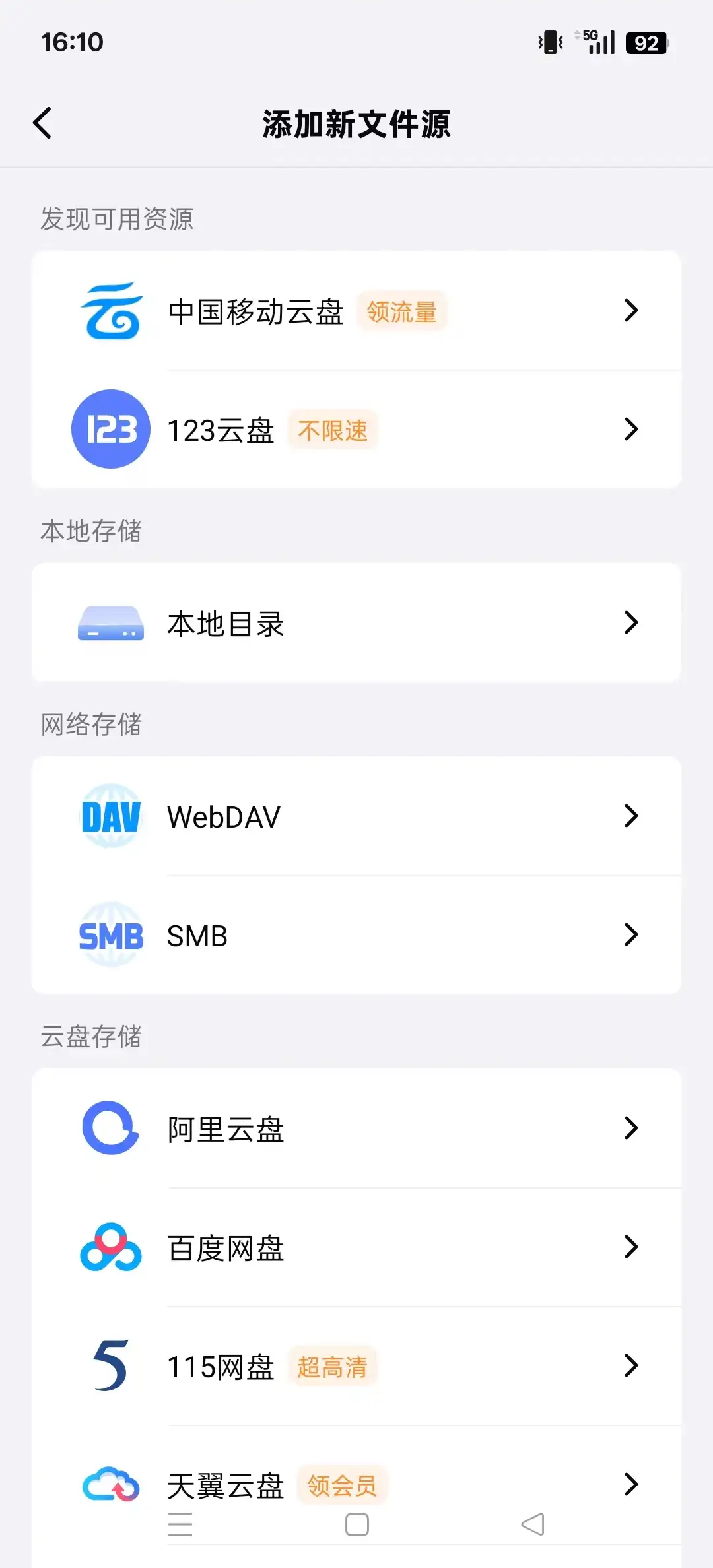
Task: Click the 百度网盘 icon
Action: coord(110,1247)
